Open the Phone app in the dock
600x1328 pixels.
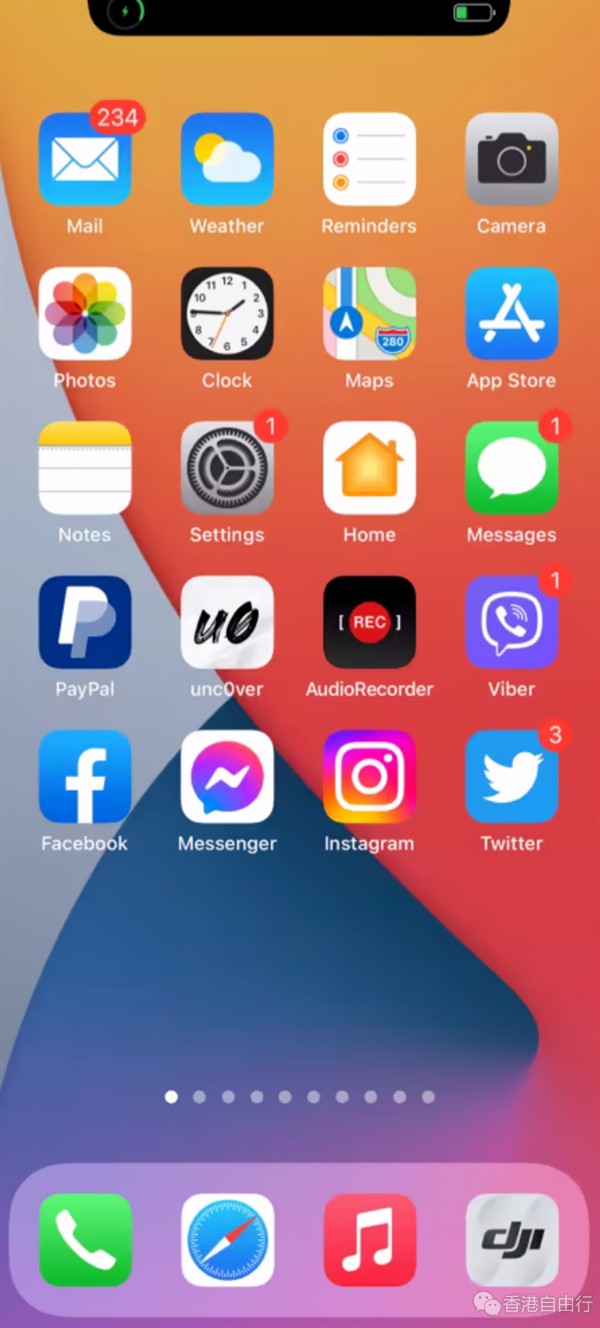pos(85,1240)
